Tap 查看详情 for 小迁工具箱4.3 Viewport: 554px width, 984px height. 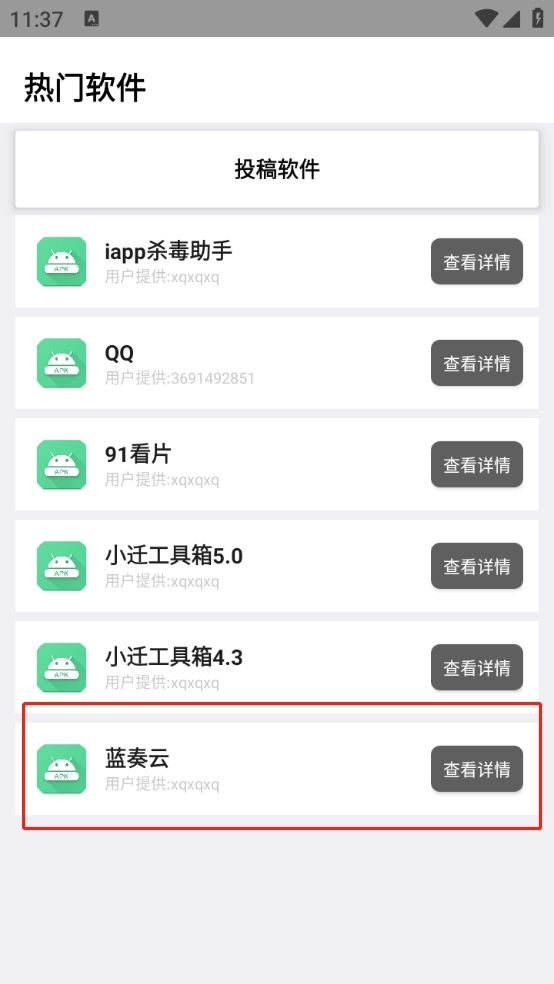(477, 668)
